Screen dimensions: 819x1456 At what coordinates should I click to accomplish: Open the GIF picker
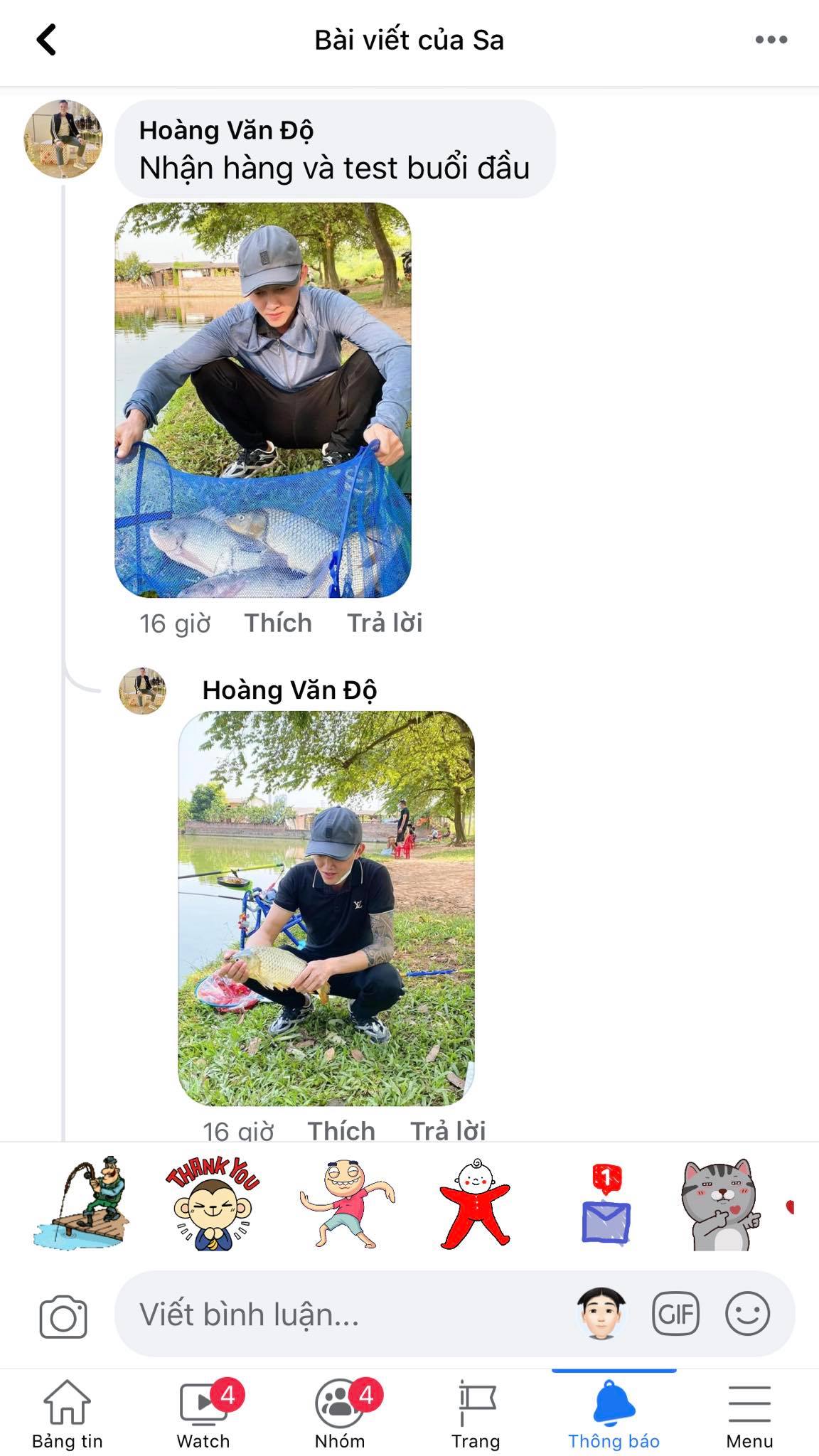[x=675, y=1313]
